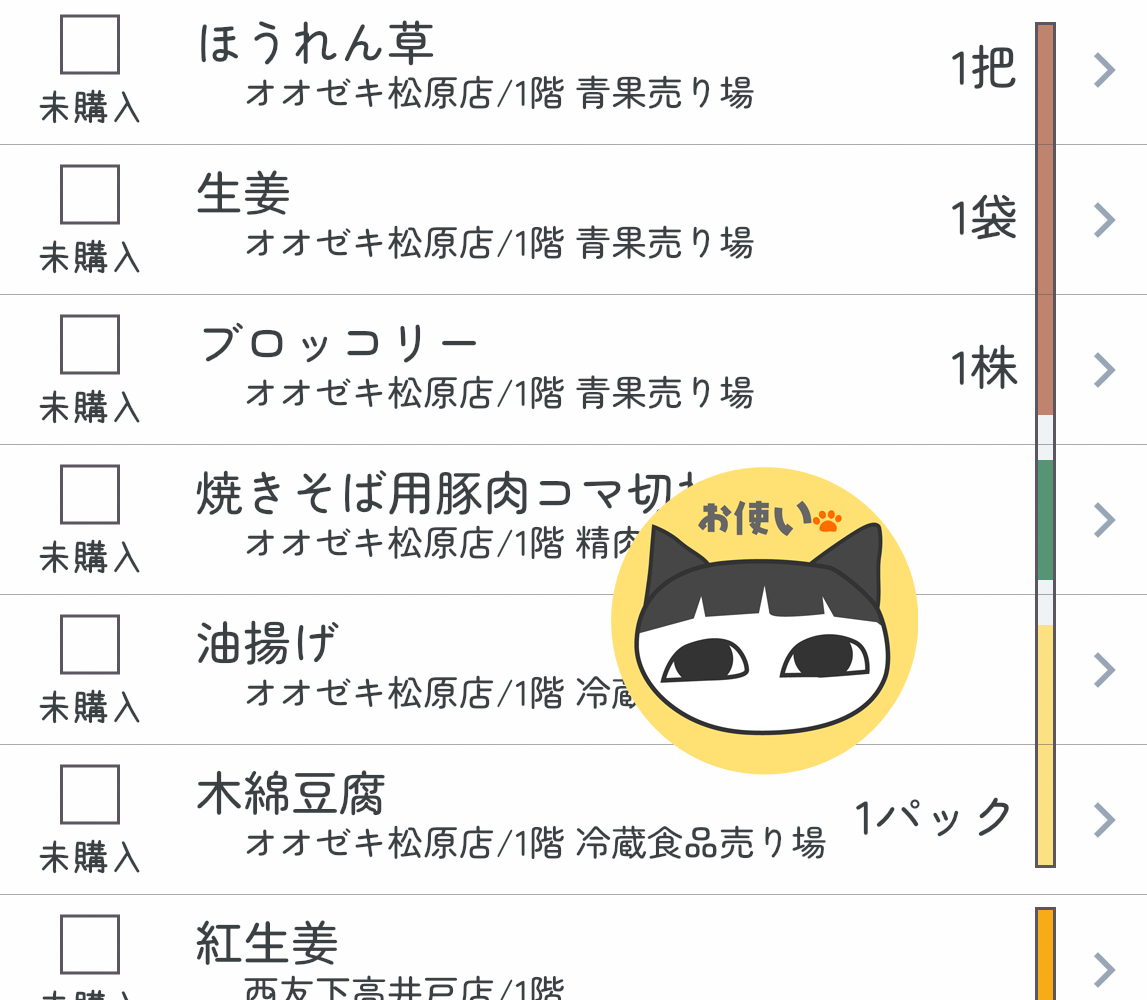Mark 木綿豆腐 as purchased

tap(90, 794)
